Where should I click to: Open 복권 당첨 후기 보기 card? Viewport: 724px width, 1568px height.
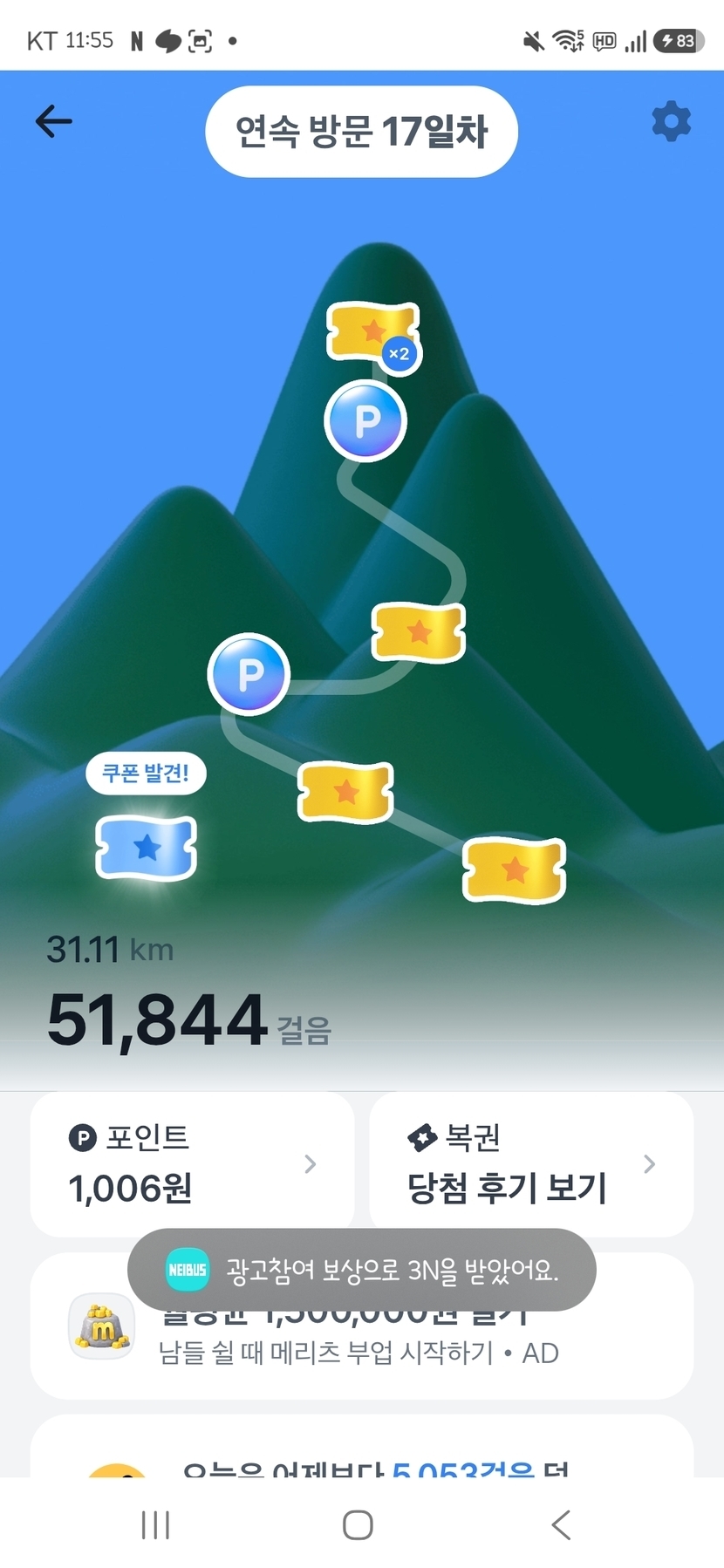click(x=530, y=1163)
